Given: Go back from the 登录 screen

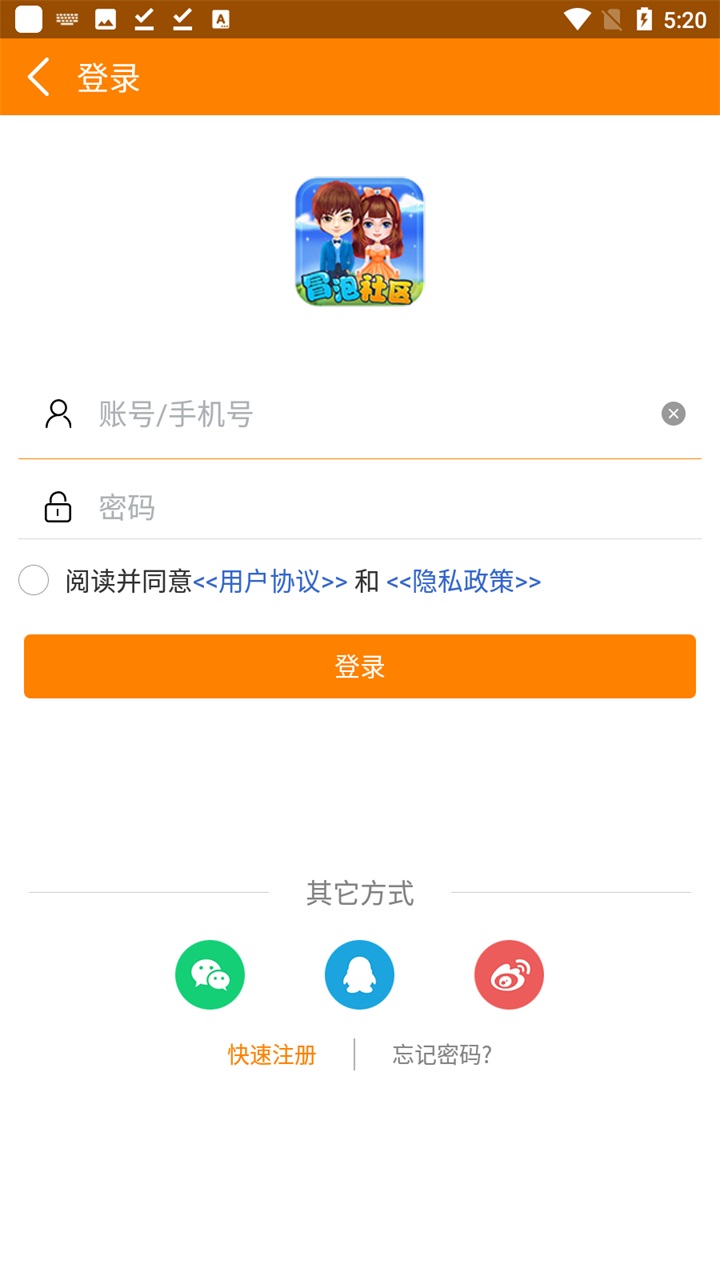Looking at the screenshot, I should pos(38,77).
